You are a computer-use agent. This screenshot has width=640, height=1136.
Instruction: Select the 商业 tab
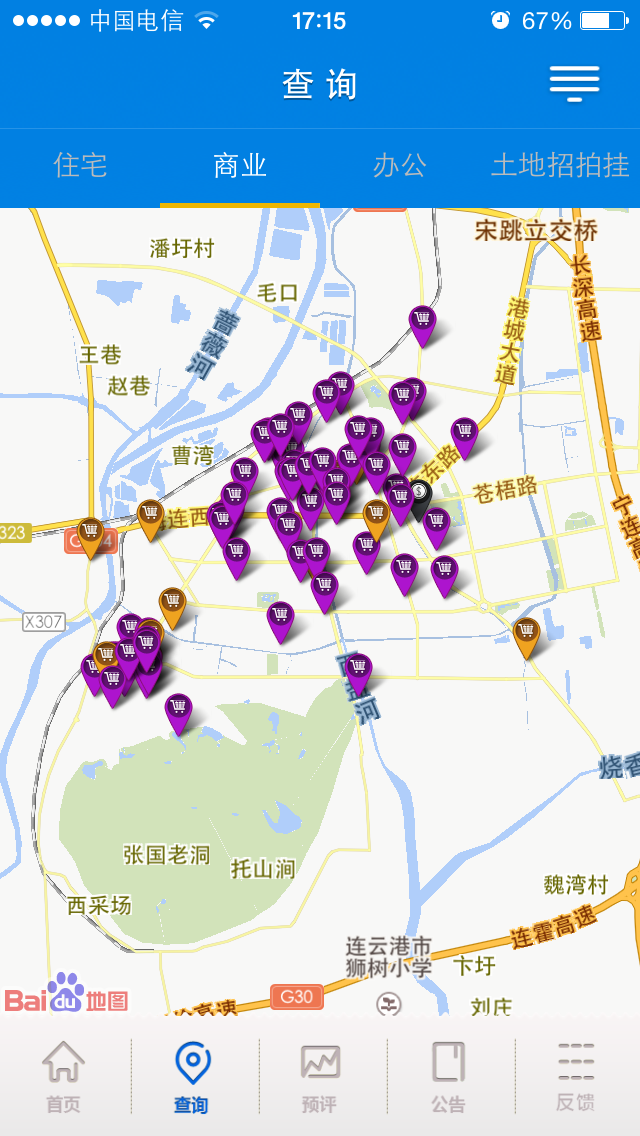click(240, 166)
